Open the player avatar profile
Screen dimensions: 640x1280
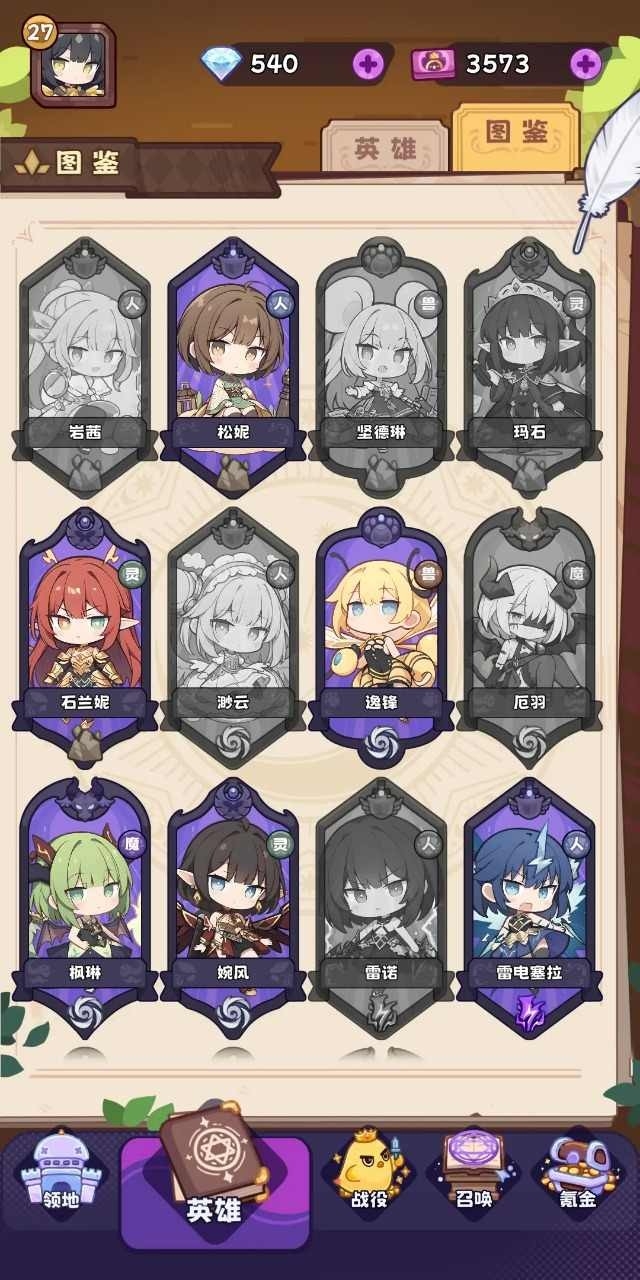click(x=72, y=65)
